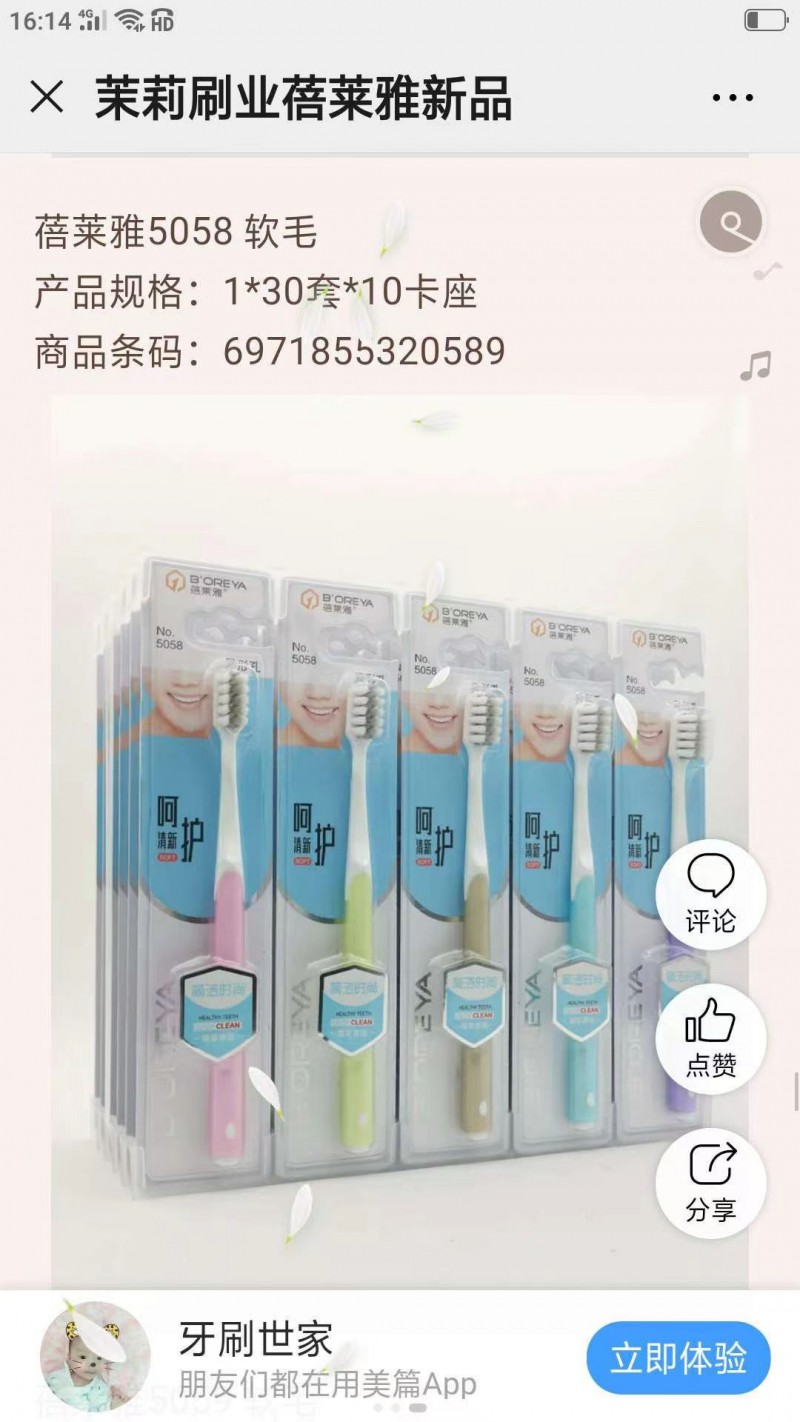This screenshot has width=800, height=1422.
Task: Share the article using 分享
Action: point(711,1183)
